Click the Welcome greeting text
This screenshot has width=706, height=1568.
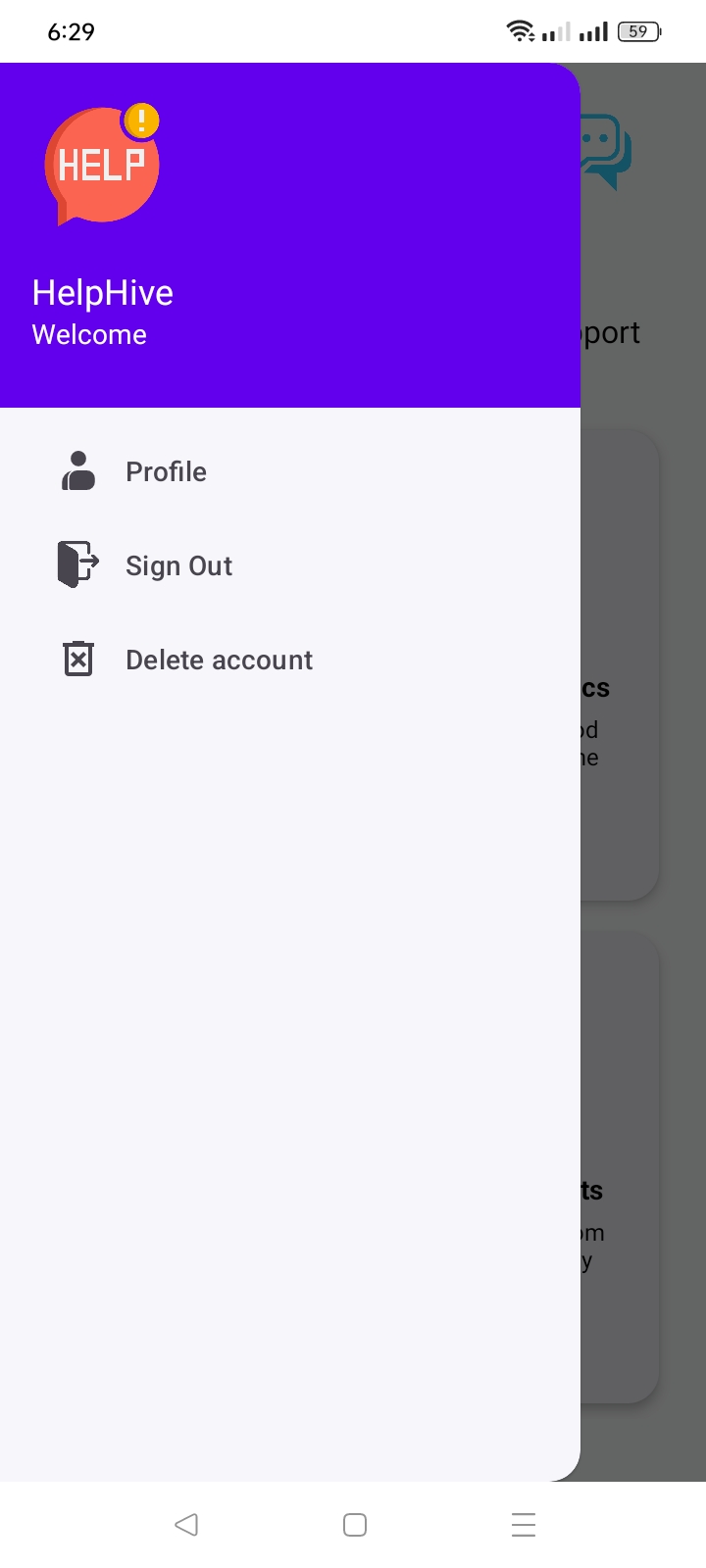pos(89,334)
